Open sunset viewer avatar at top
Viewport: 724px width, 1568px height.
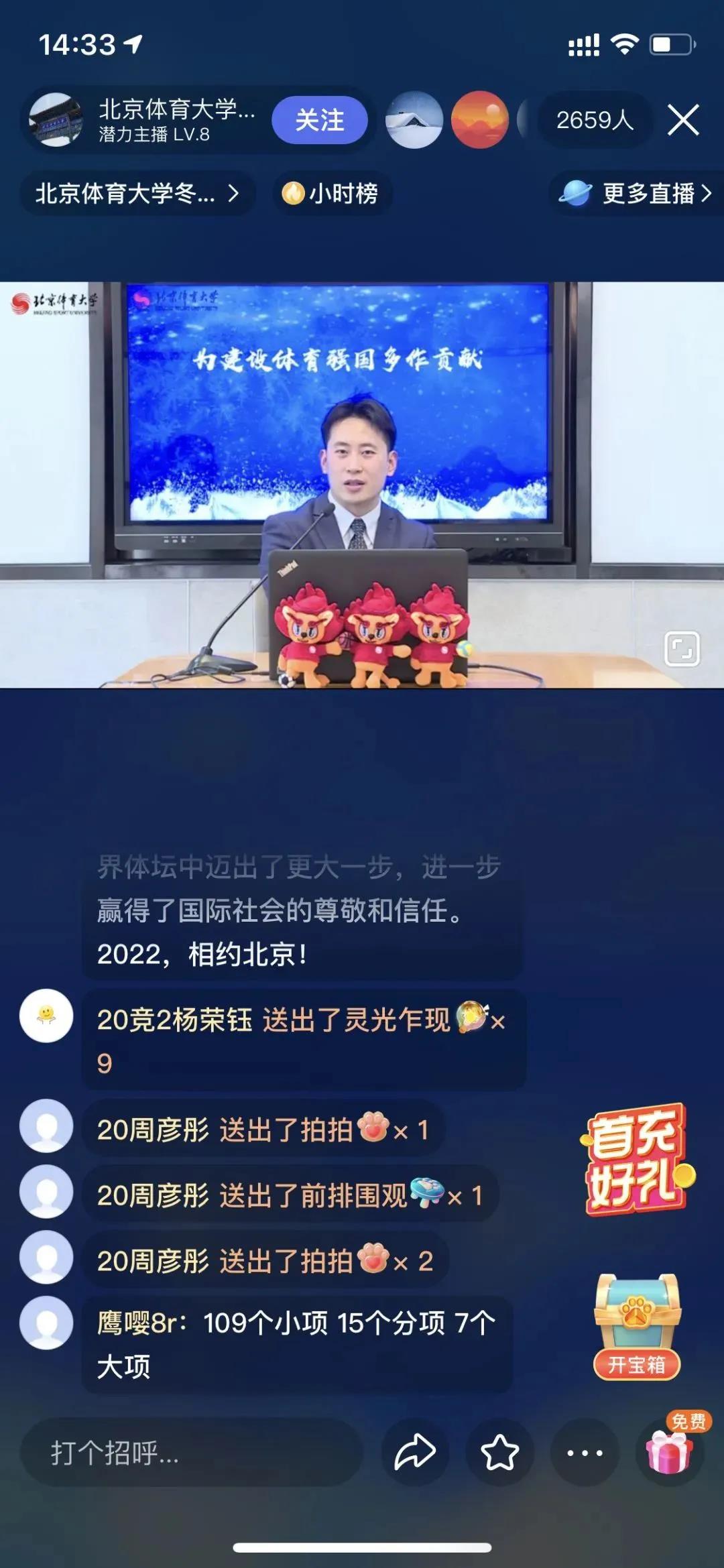click(480, 120)
